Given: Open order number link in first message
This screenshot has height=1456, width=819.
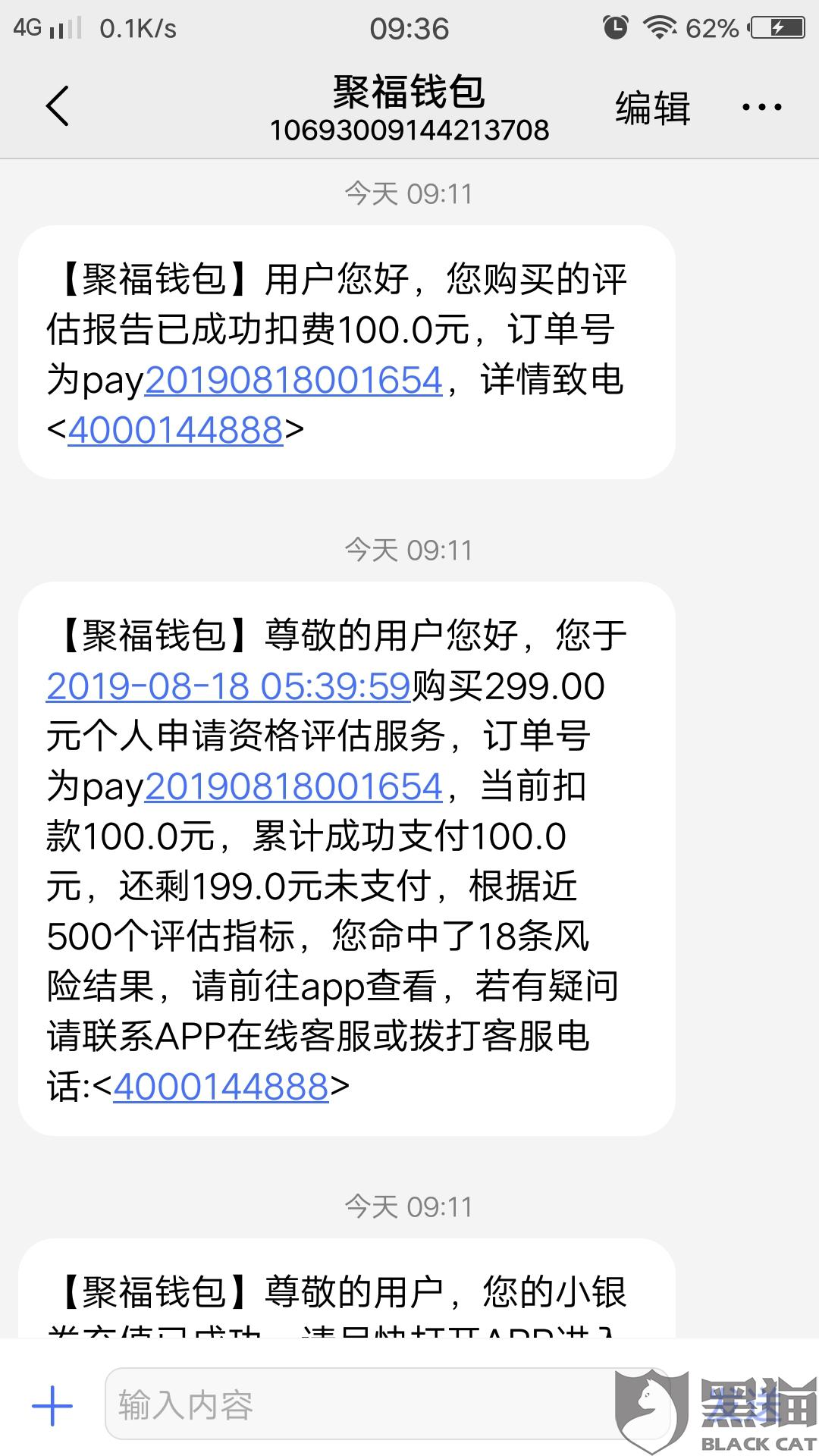Looking at the screenshot, I should [x=293, y=381].
